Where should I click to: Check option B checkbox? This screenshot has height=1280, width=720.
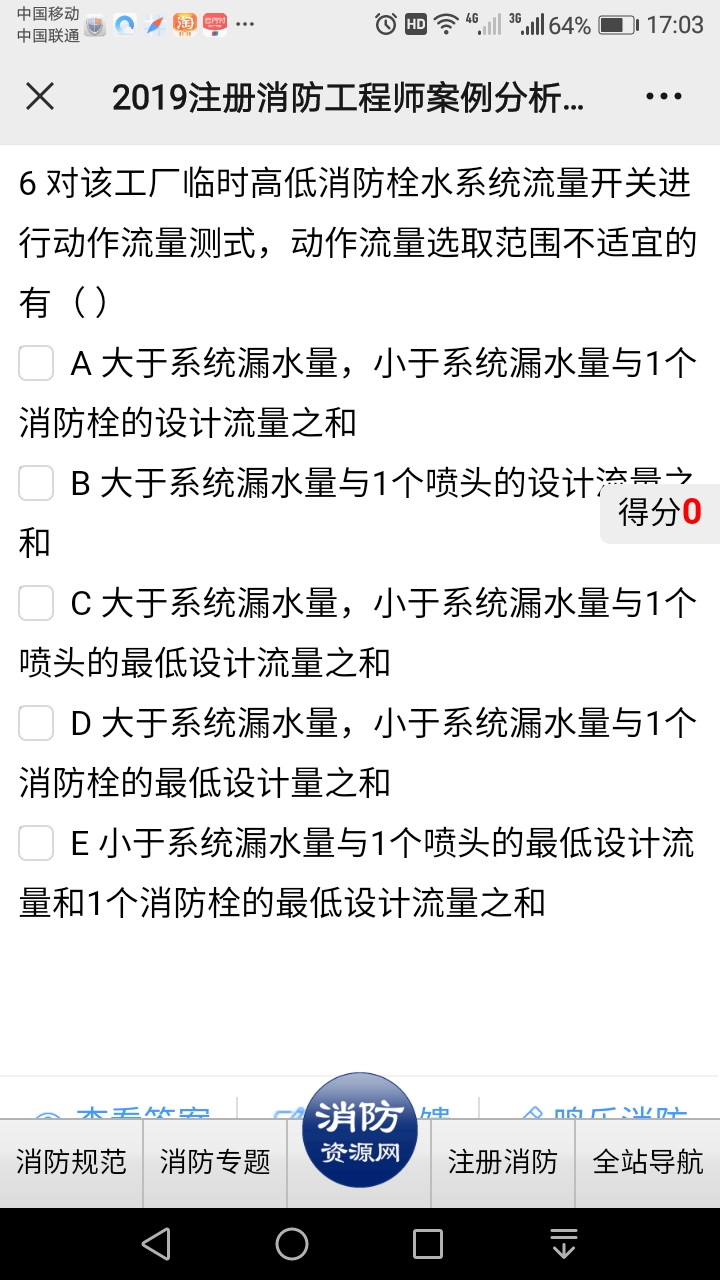click(x=36, y=483)
